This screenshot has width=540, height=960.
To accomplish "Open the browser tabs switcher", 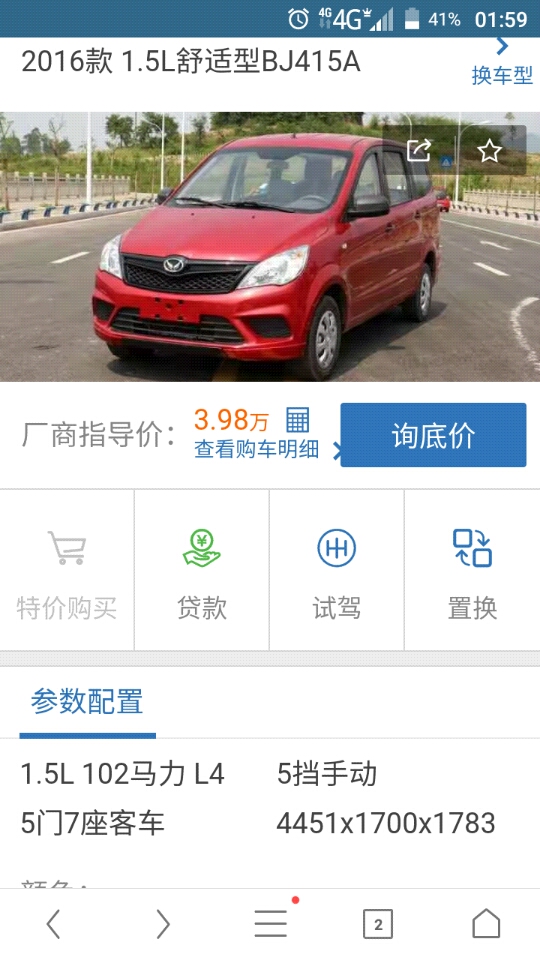I will pos(378,924).
